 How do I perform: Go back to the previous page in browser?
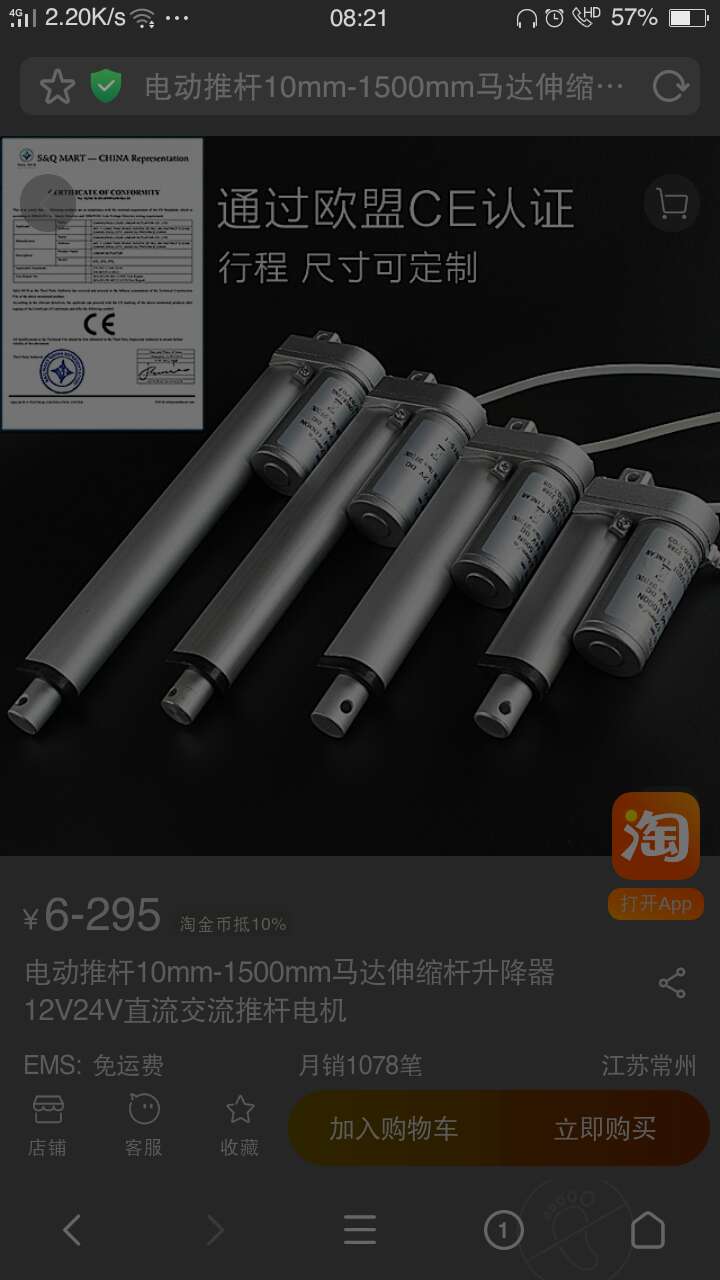click(x=72, y=1230)
